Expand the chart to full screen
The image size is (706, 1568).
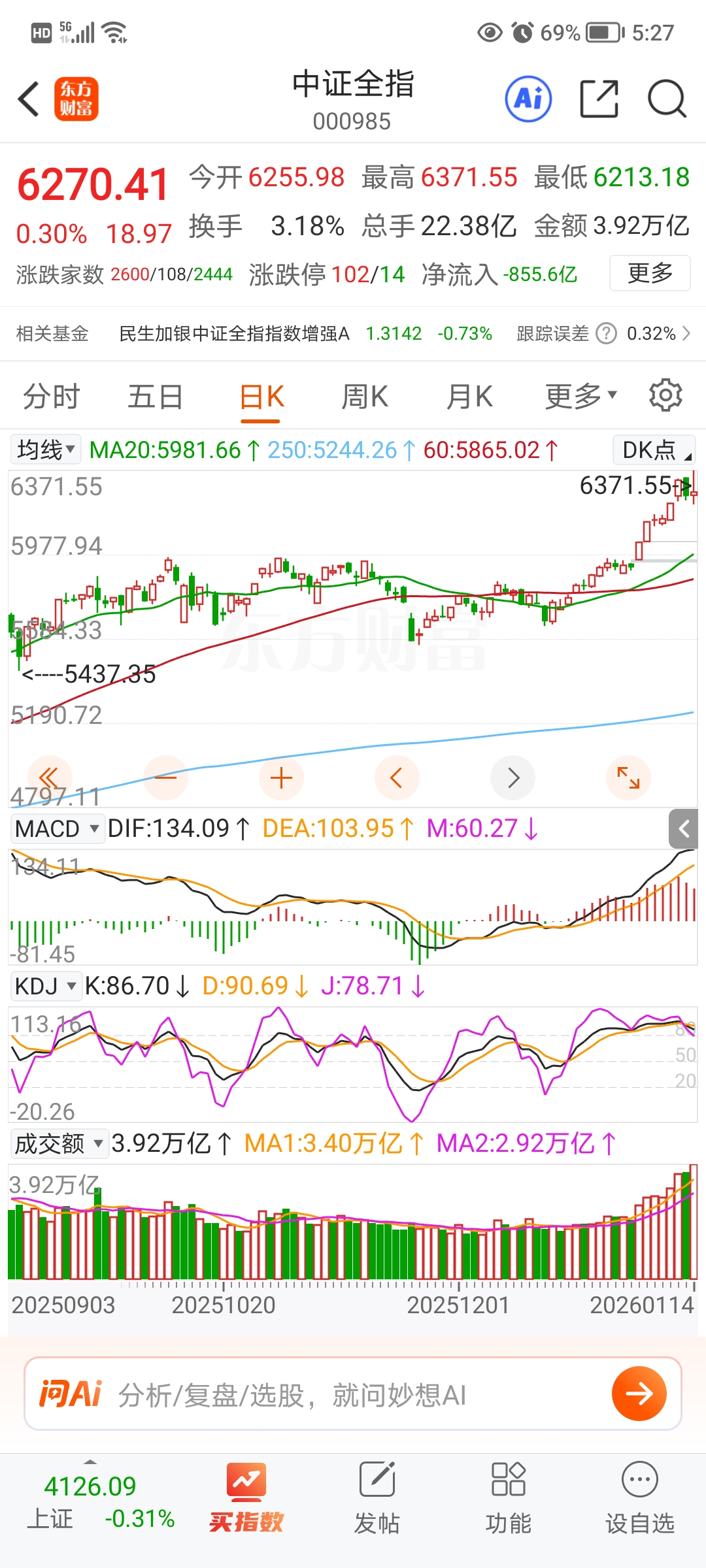(628, 777)
